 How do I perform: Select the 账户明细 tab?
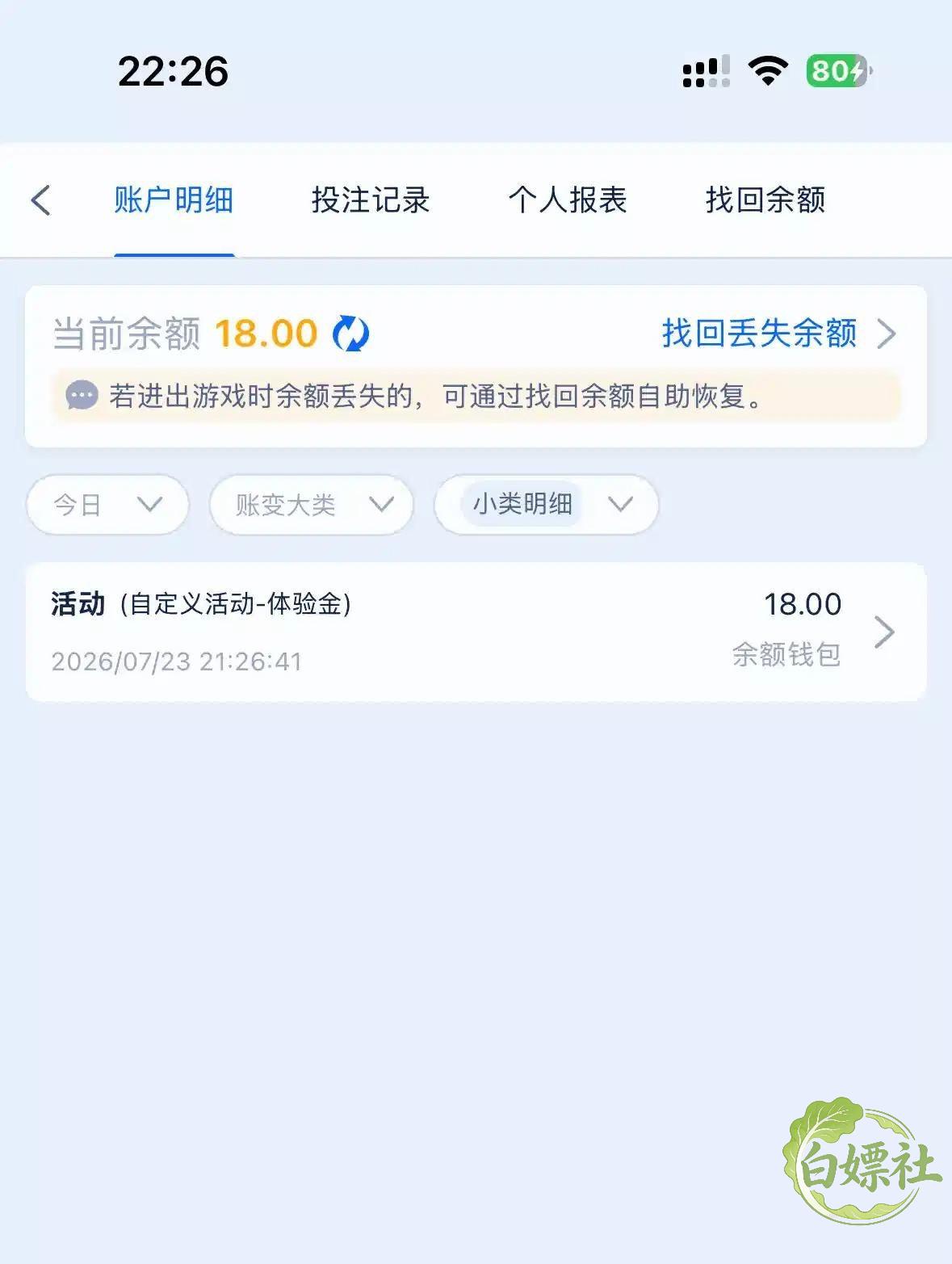(x=174, y=200)
